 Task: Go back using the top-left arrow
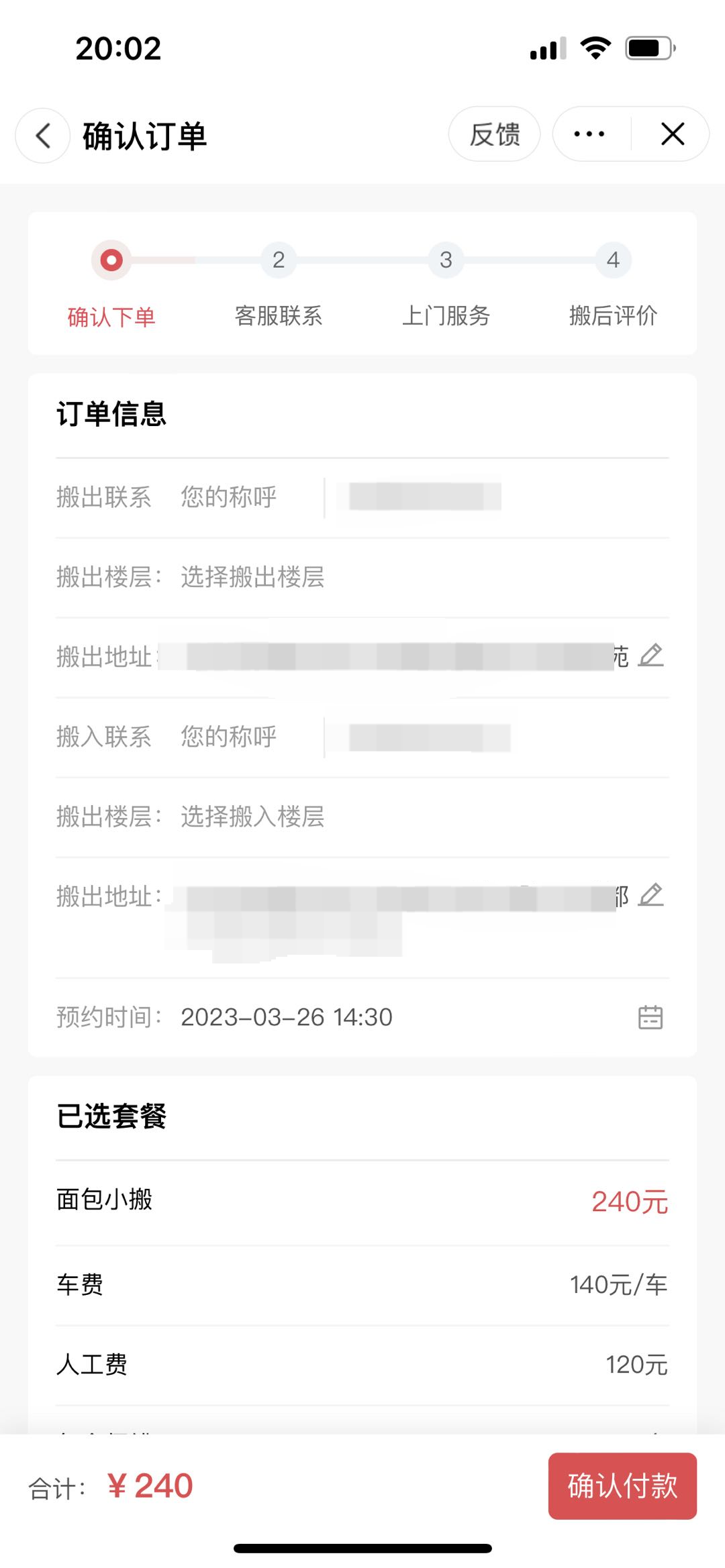click(x=43, y=136)
